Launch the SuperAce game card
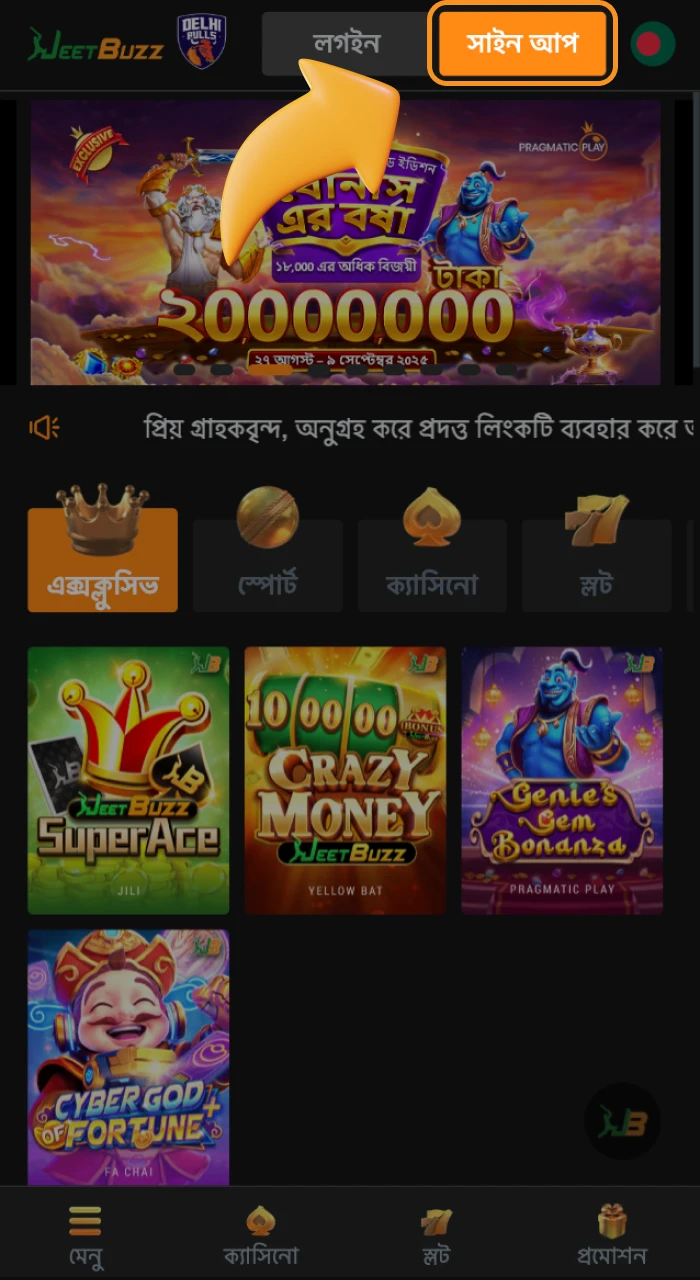700x1280 pixels. pos(128,780)
